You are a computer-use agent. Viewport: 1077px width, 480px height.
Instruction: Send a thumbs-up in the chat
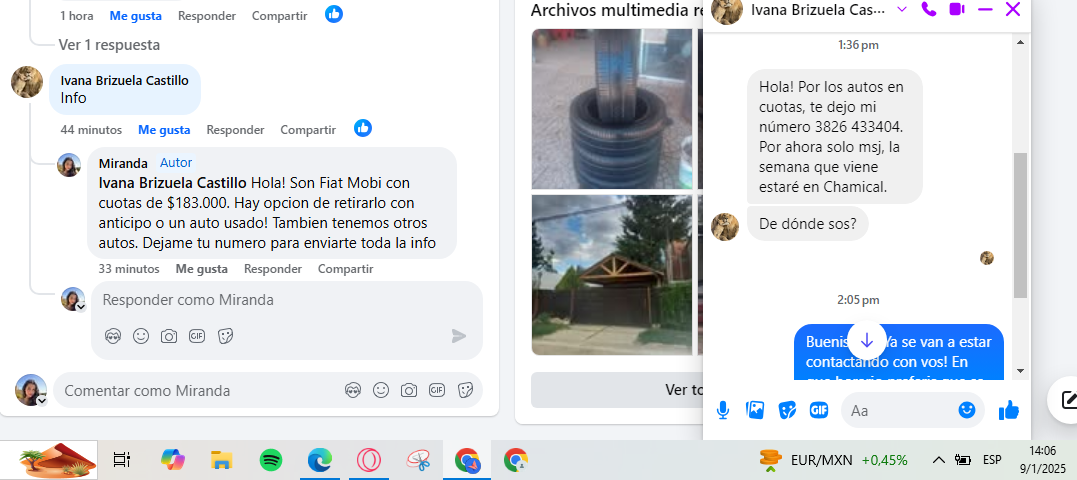coord(1008,410)
